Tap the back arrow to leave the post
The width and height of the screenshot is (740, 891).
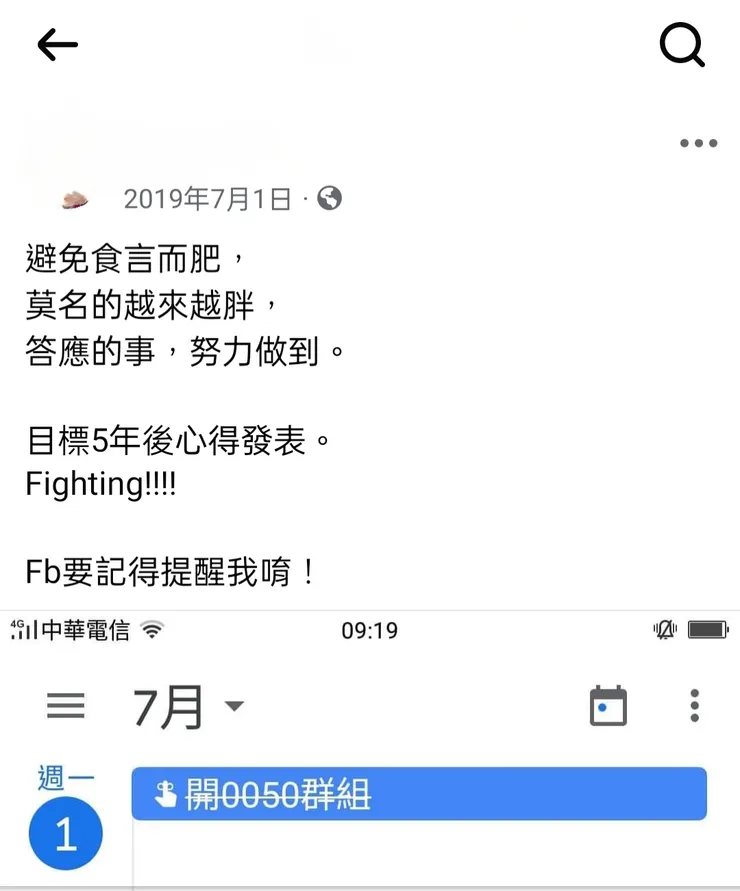tap(57, 44)
